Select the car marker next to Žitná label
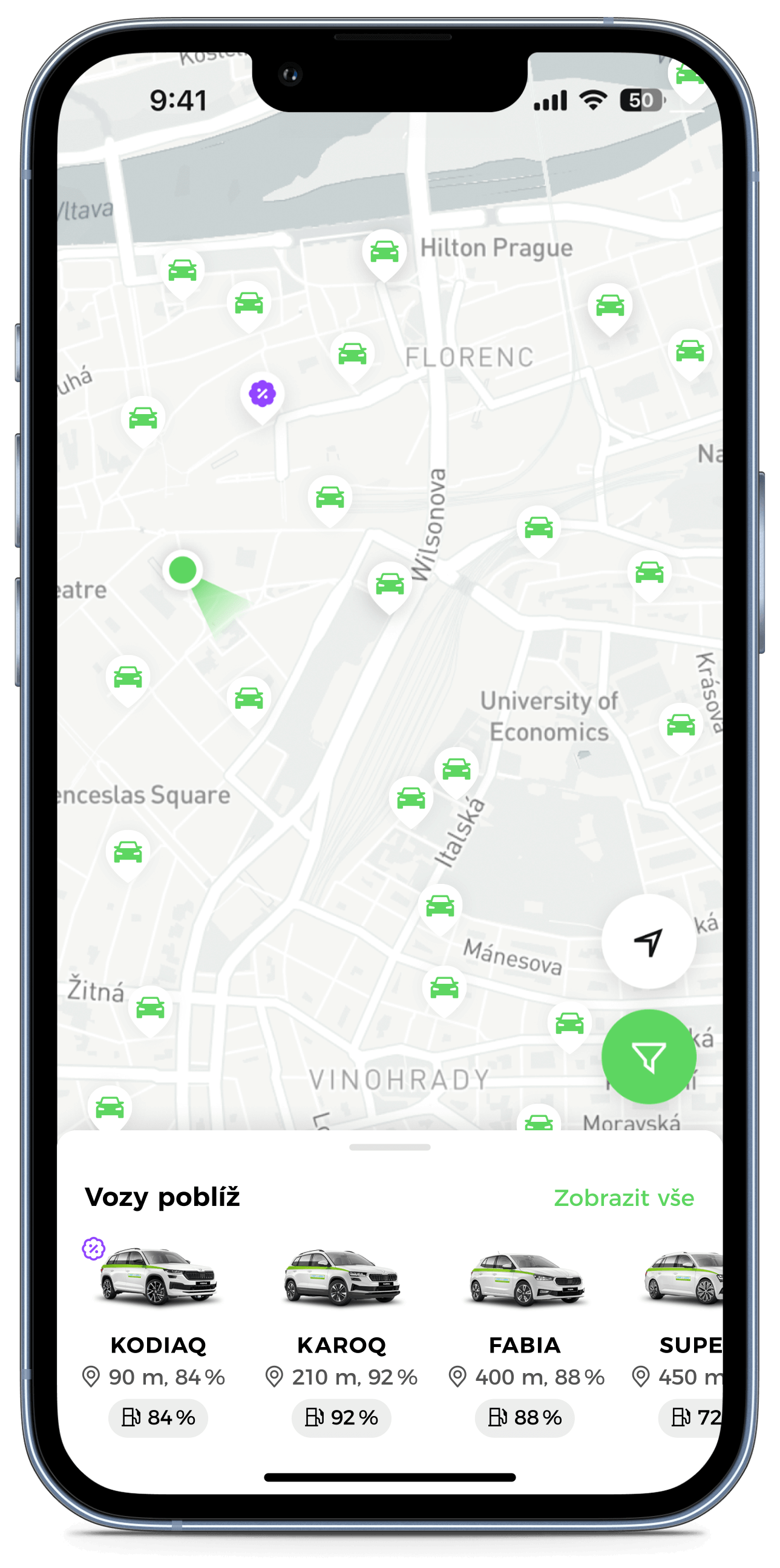The image size is (780, 1568). (x=150, y=1008)
